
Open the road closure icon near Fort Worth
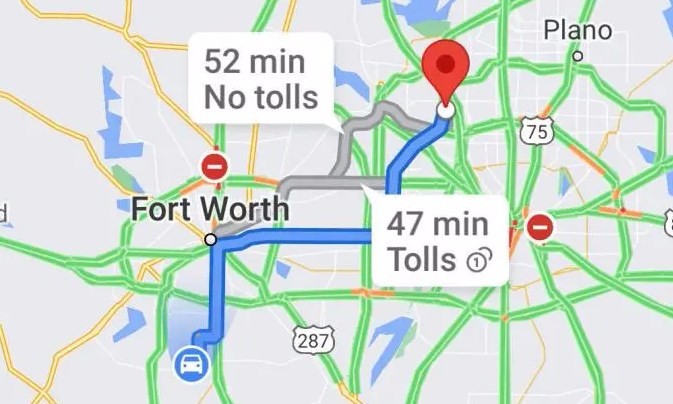(214, 166)
